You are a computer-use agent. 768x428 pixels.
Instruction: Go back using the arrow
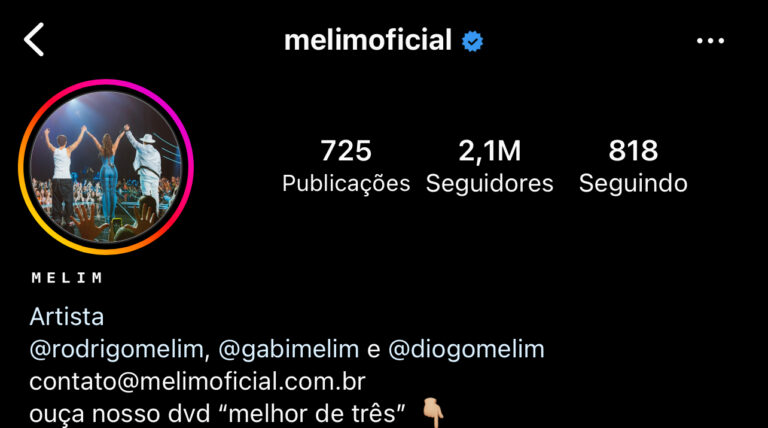click(x=35, y=40)
